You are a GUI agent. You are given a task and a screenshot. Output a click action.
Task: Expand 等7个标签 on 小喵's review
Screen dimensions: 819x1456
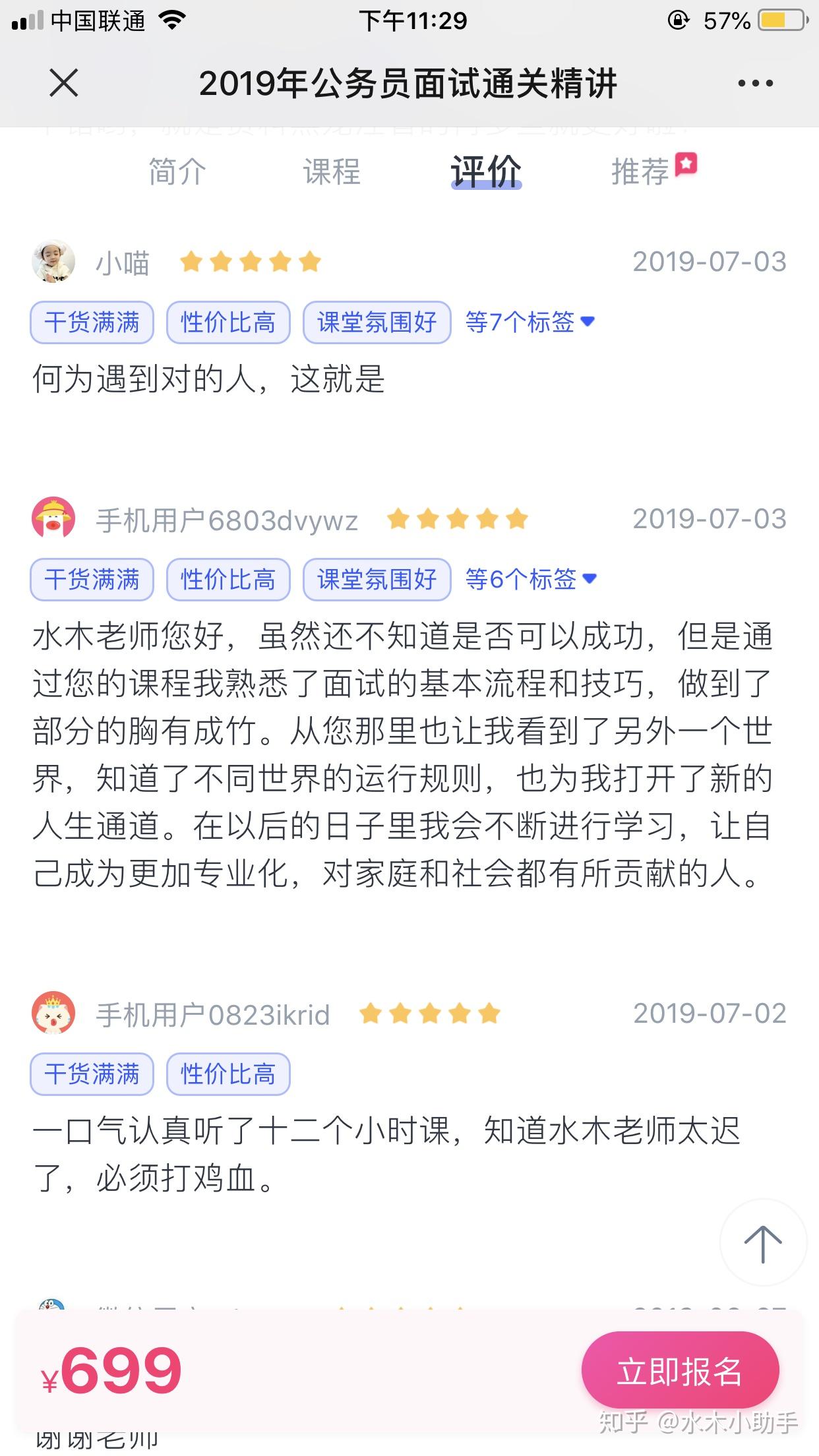pyautogui.click(x=530, y=322)
